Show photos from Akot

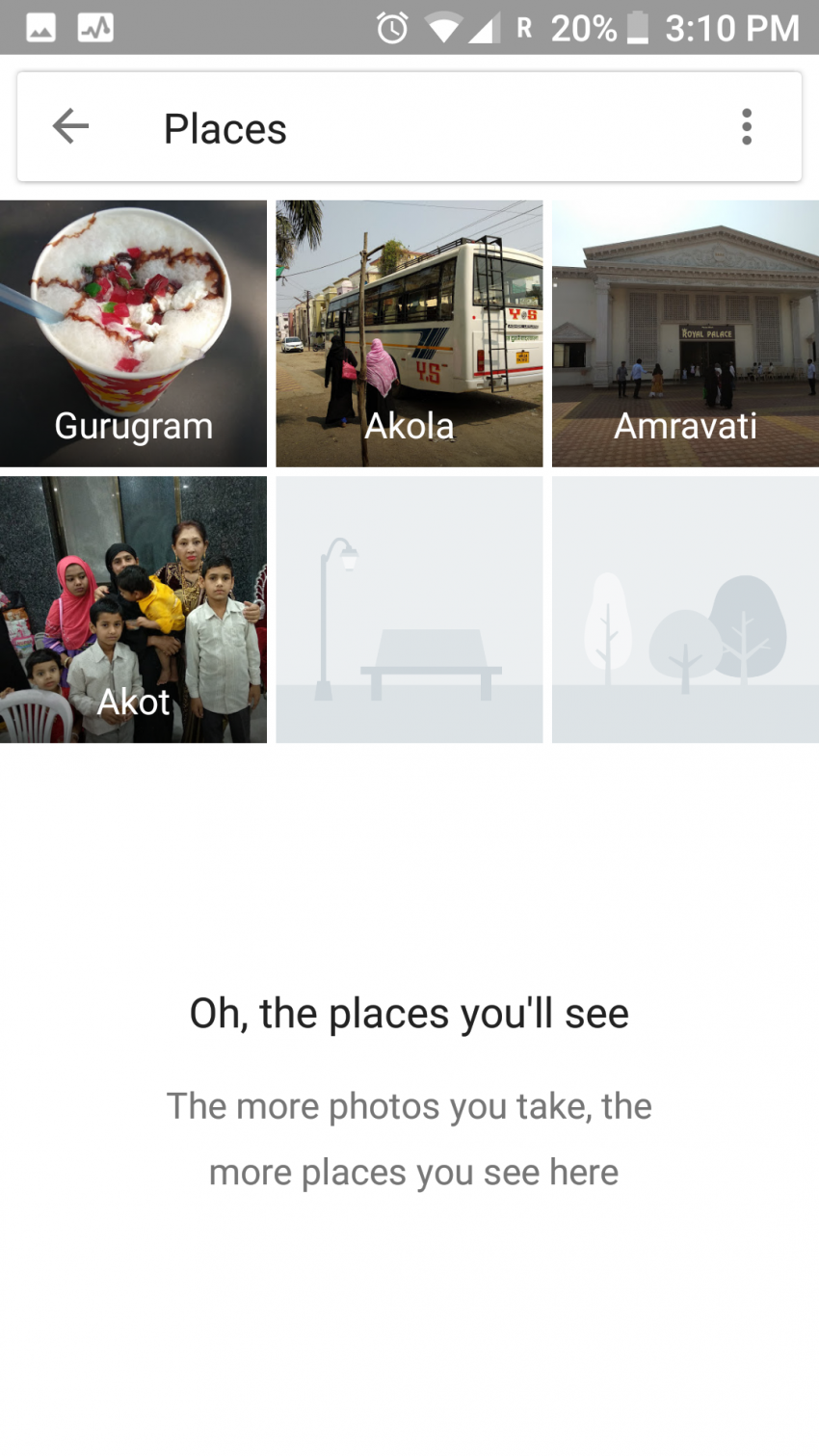133,609
